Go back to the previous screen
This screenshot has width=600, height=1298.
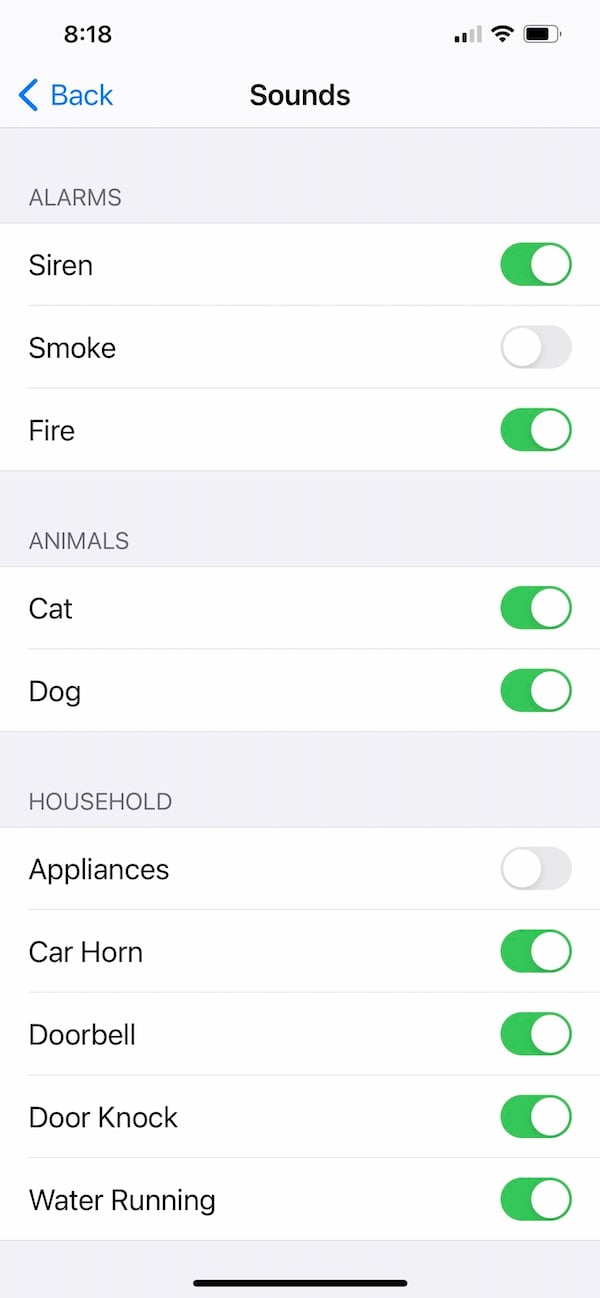66,96
